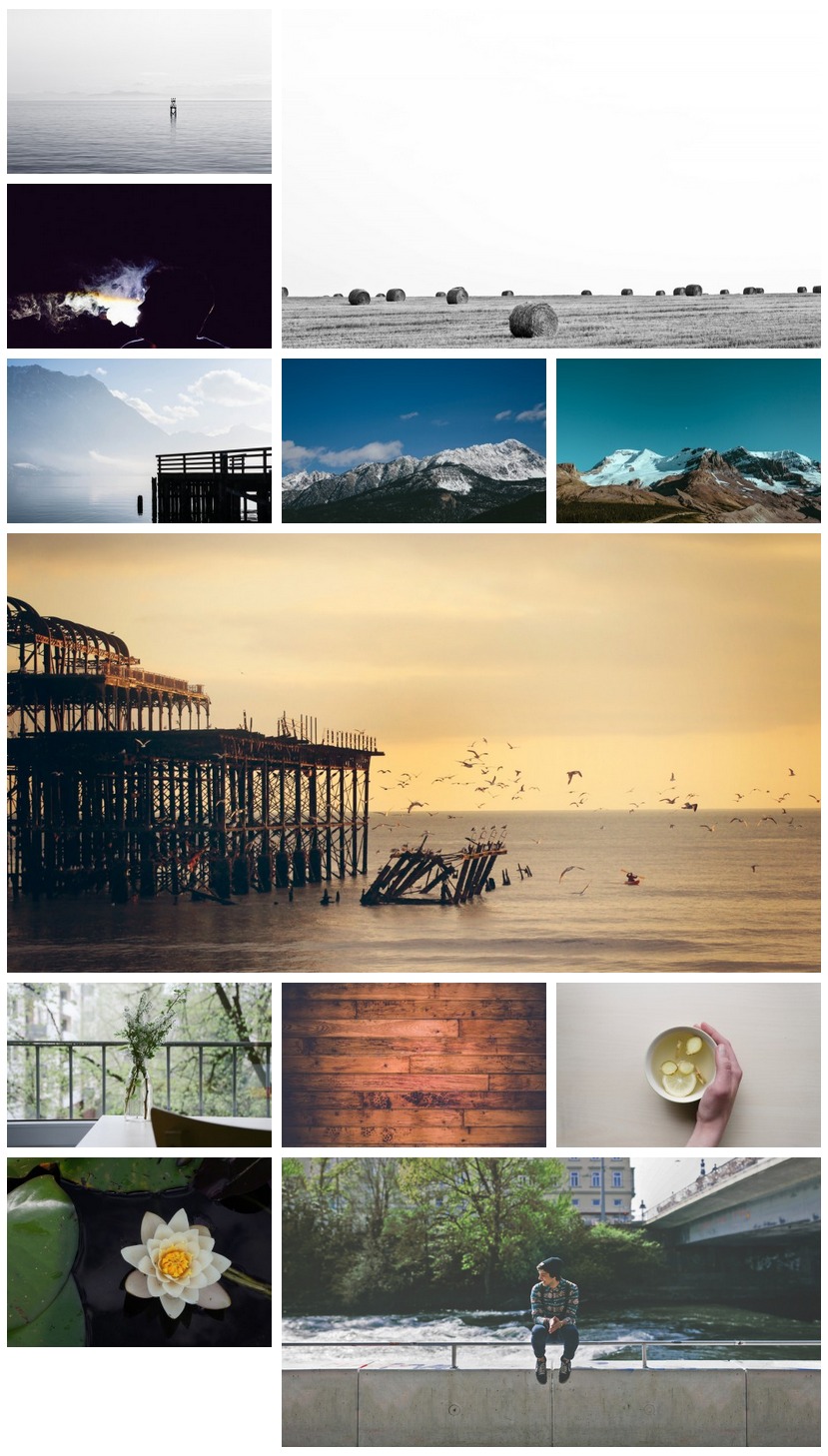Open the snowy peak under blue sky photo
828x1456 pixels.
414,440
